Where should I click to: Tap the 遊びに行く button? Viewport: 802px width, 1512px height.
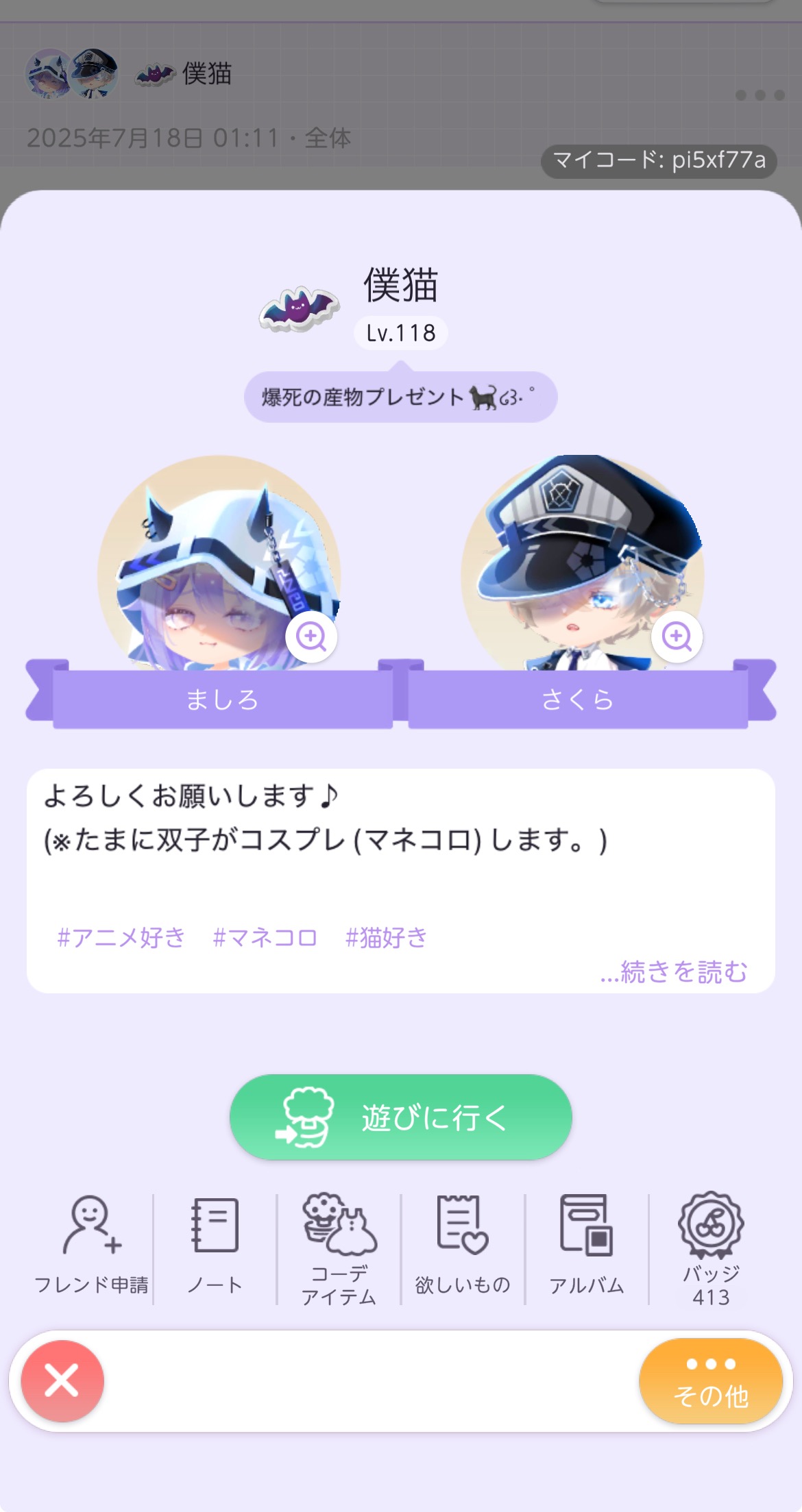pyautogui.click(x=401, y=1117)
